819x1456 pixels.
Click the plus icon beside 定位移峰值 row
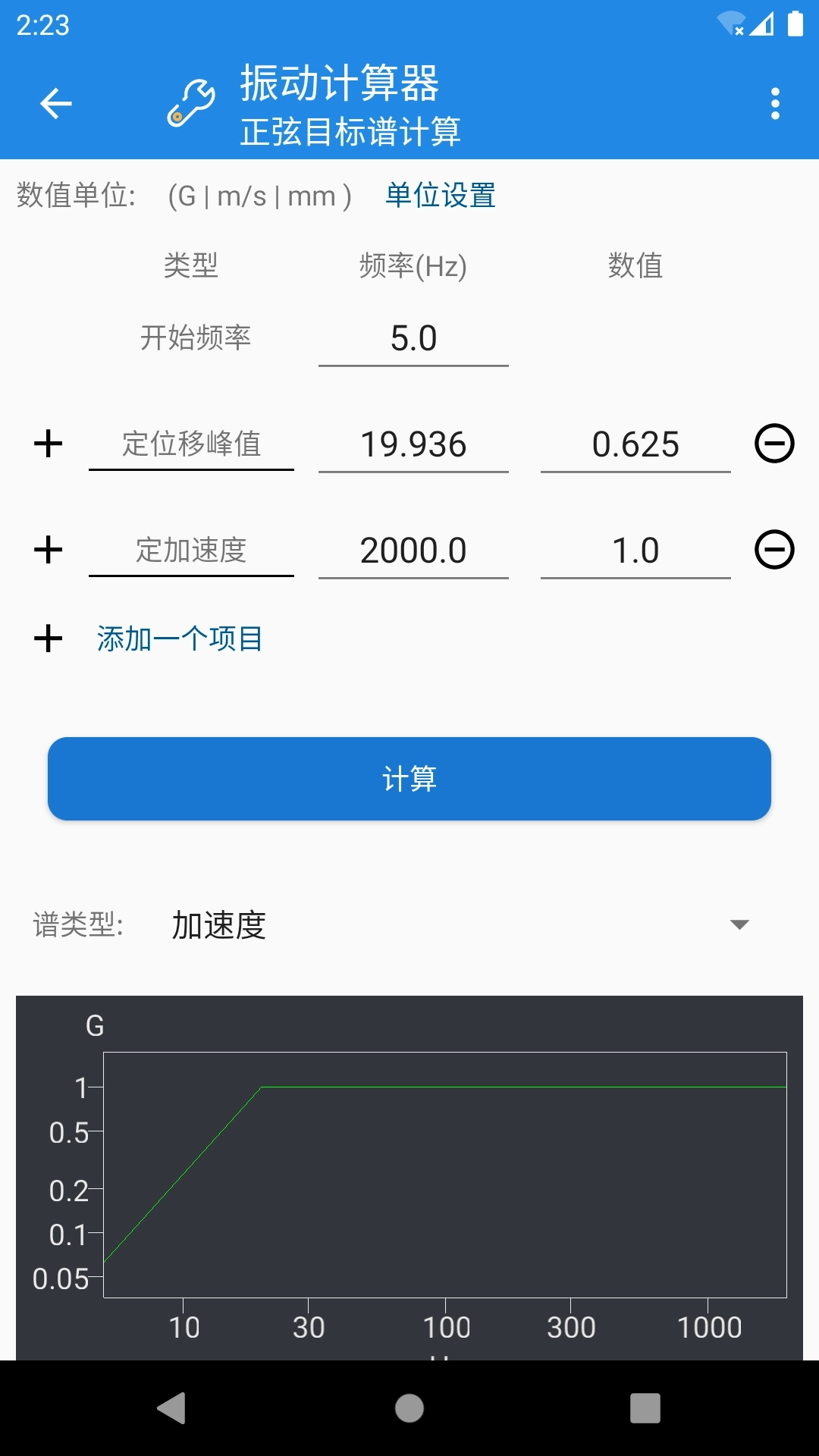coord(48,445)
